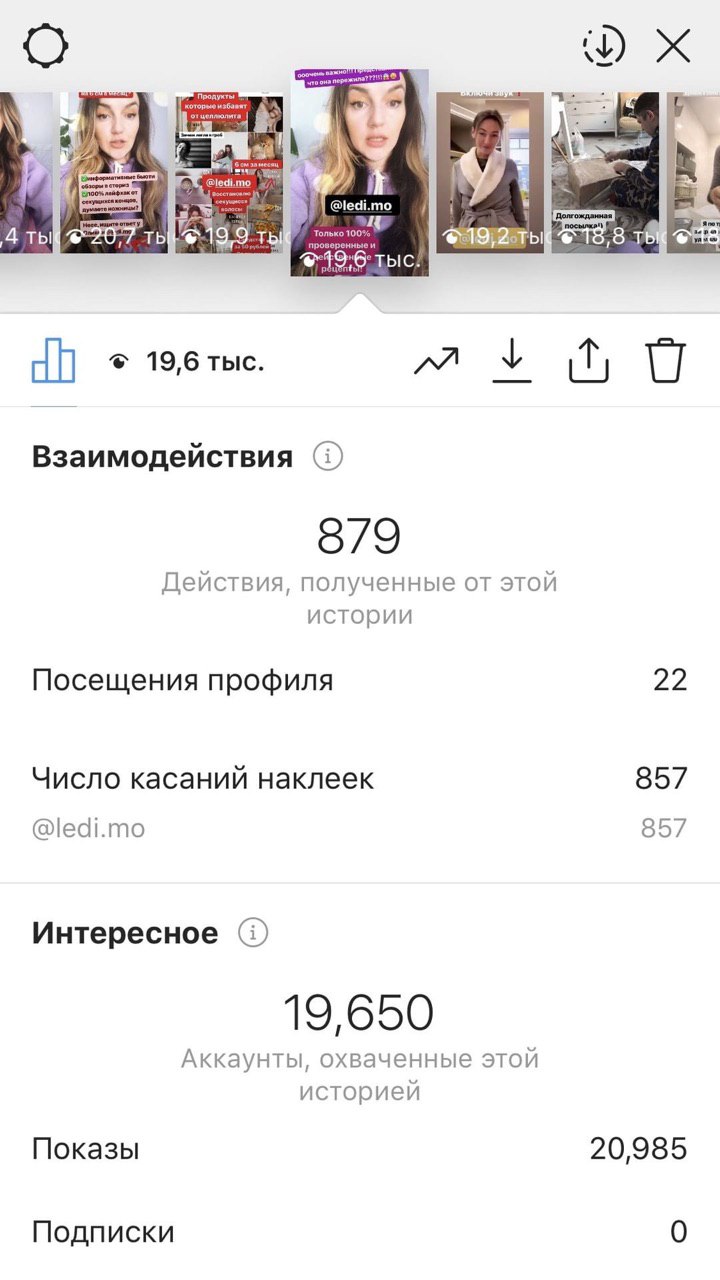Delete this story with the trash icon
The width and height of the screenshot is (720, 1280).
click(x=665, y=361)
